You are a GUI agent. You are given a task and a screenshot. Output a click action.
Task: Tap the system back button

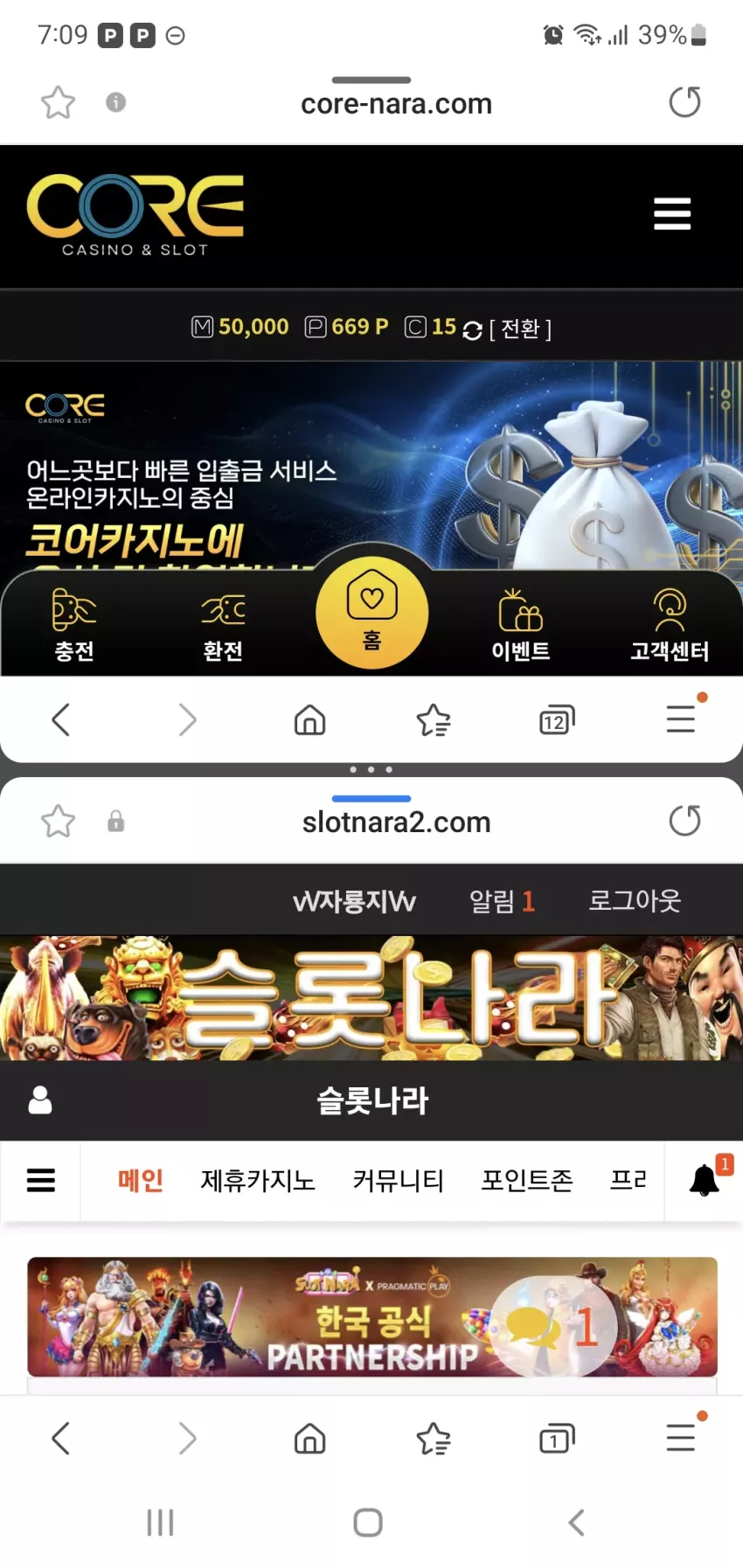pyautogui.click(x=576, y=1523)
